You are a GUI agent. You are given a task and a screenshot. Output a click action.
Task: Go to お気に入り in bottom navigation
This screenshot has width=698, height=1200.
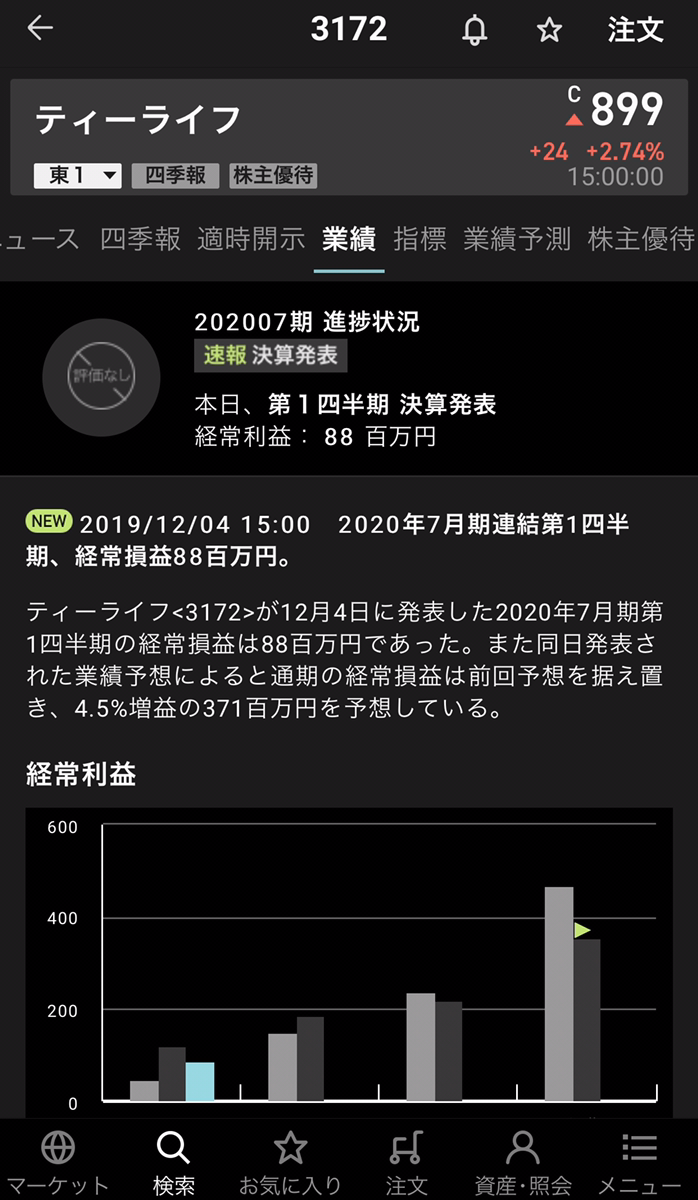click(x=290, y=1161)
